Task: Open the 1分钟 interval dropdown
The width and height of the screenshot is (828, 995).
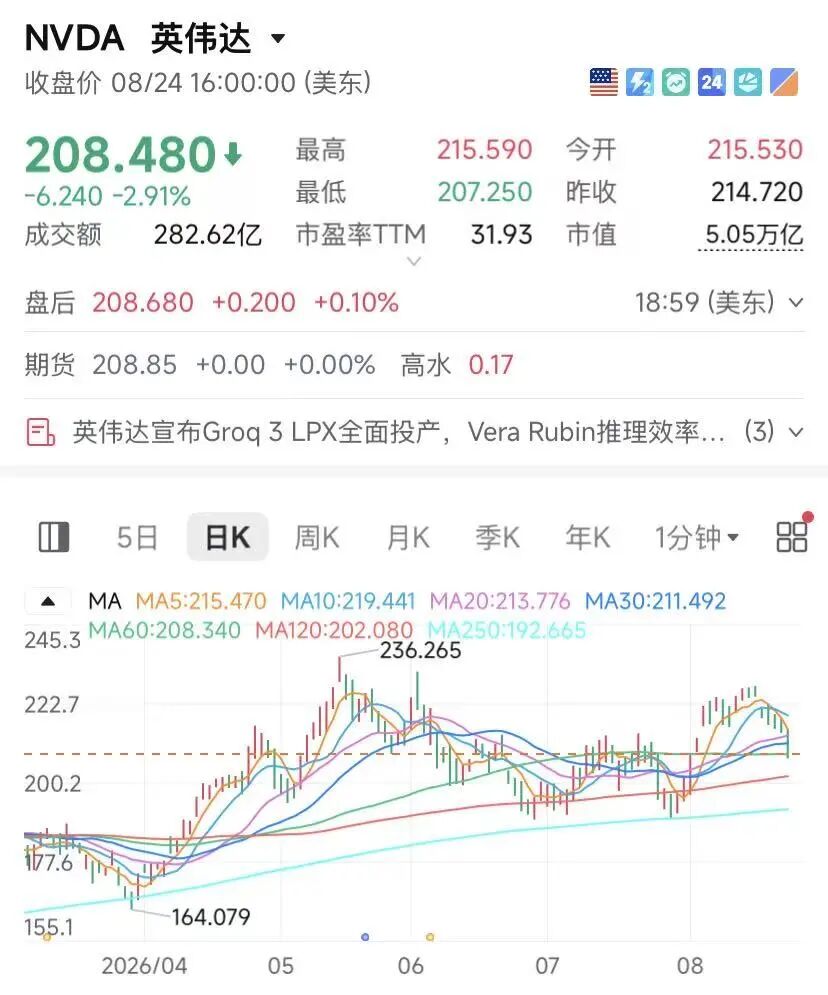Action: coord(696,537)
